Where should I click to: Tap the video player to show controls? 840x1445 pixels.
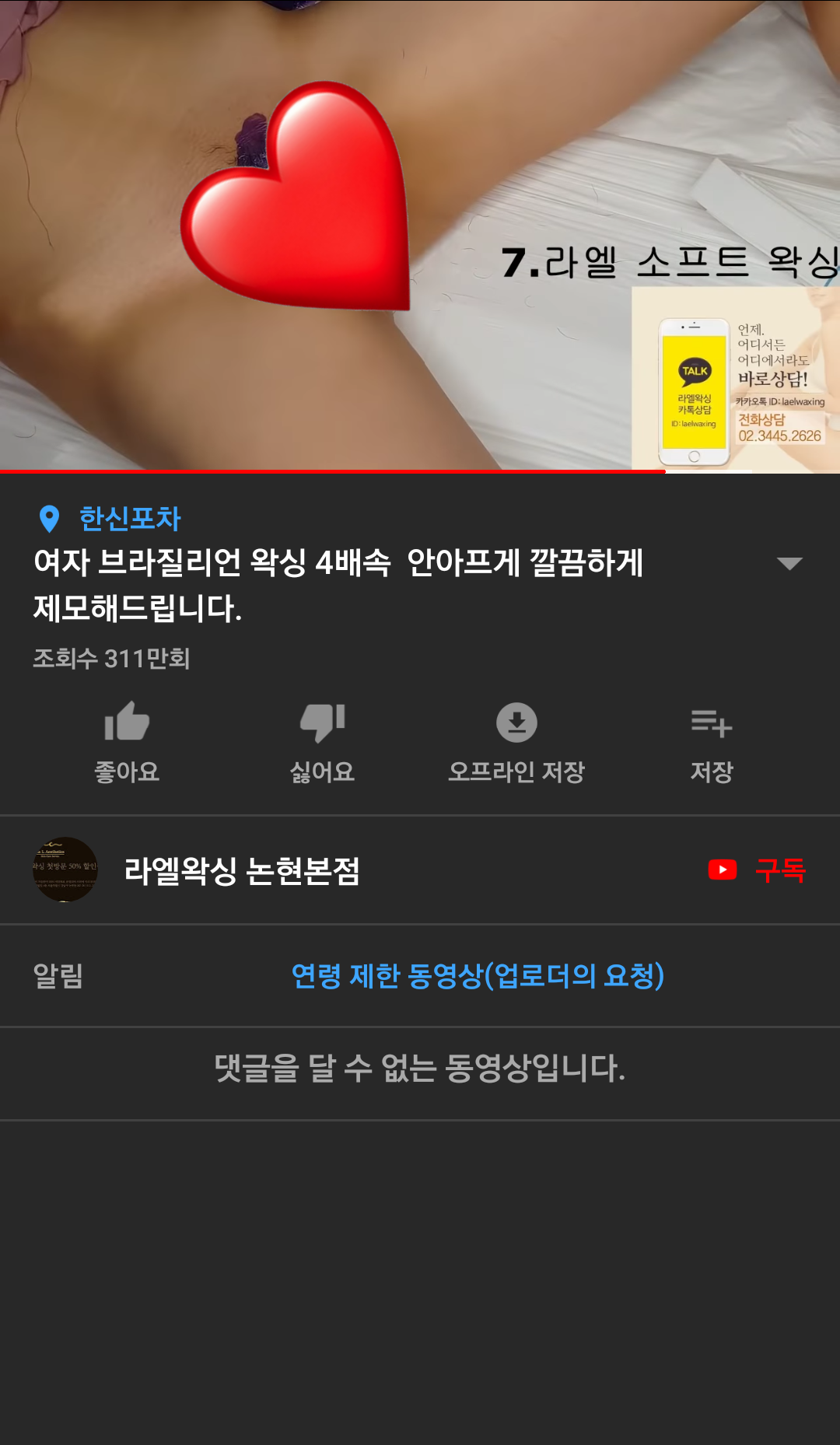[x=420, y=233]
